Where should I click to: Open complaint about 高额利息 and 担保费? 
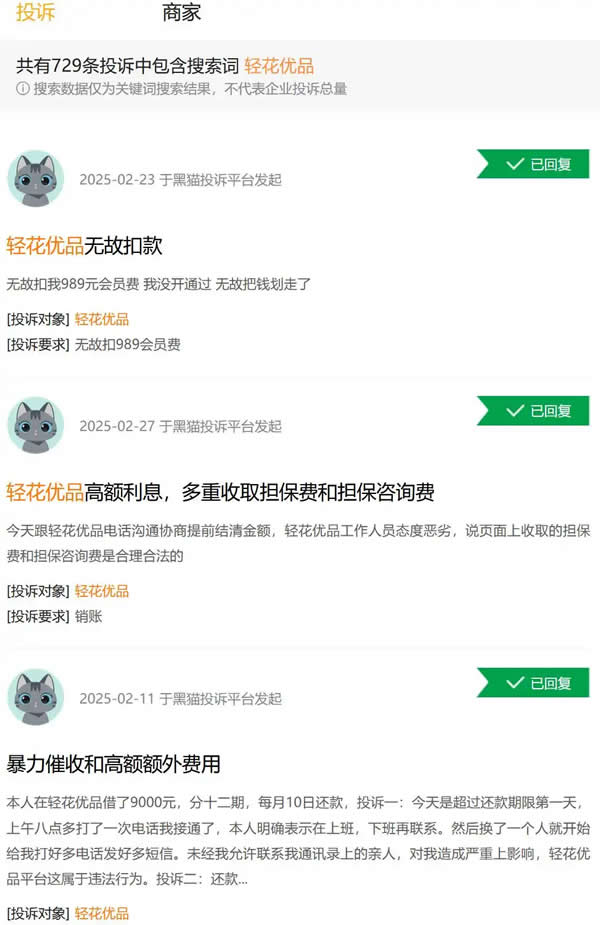click(x=220, y=492)
